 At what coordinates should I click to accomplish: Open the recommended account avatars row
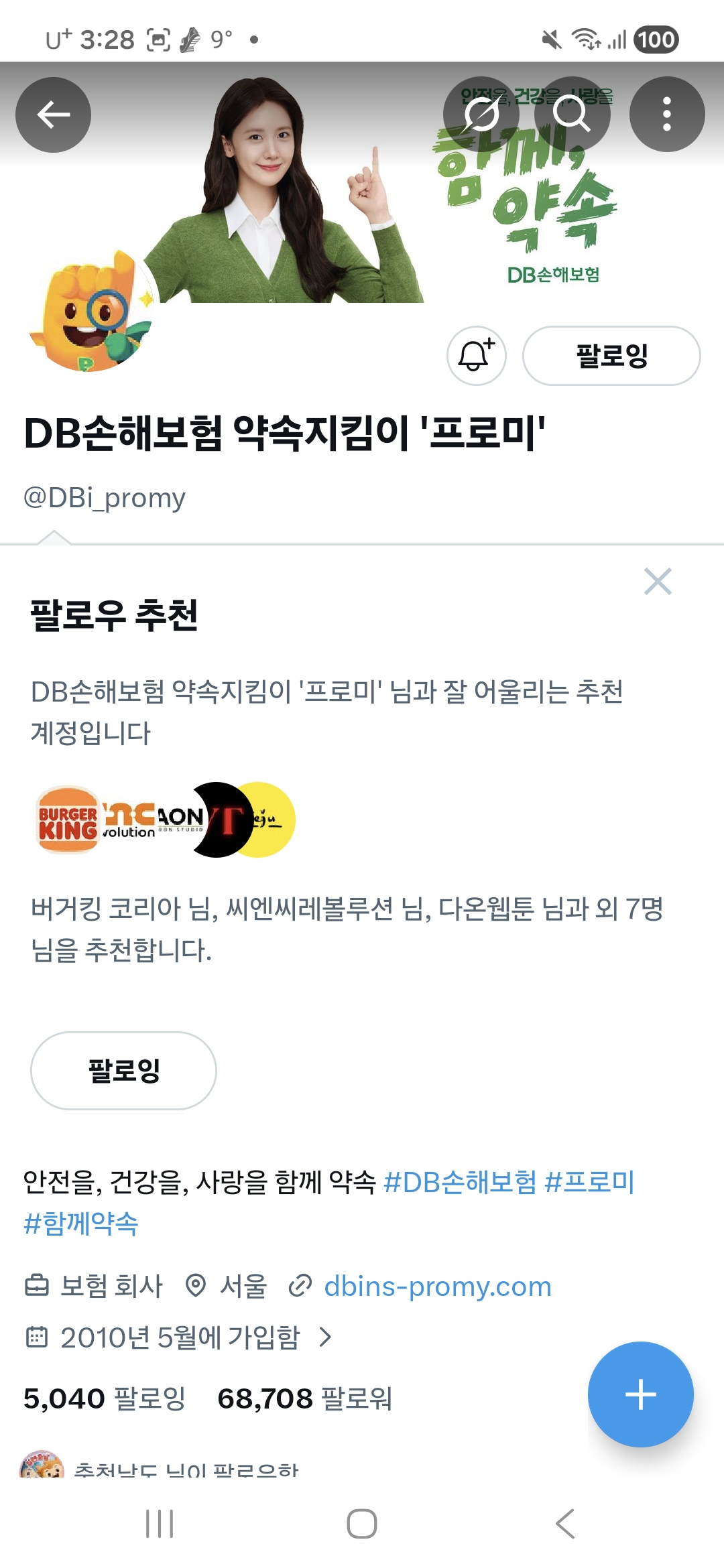tap(166, 820)
